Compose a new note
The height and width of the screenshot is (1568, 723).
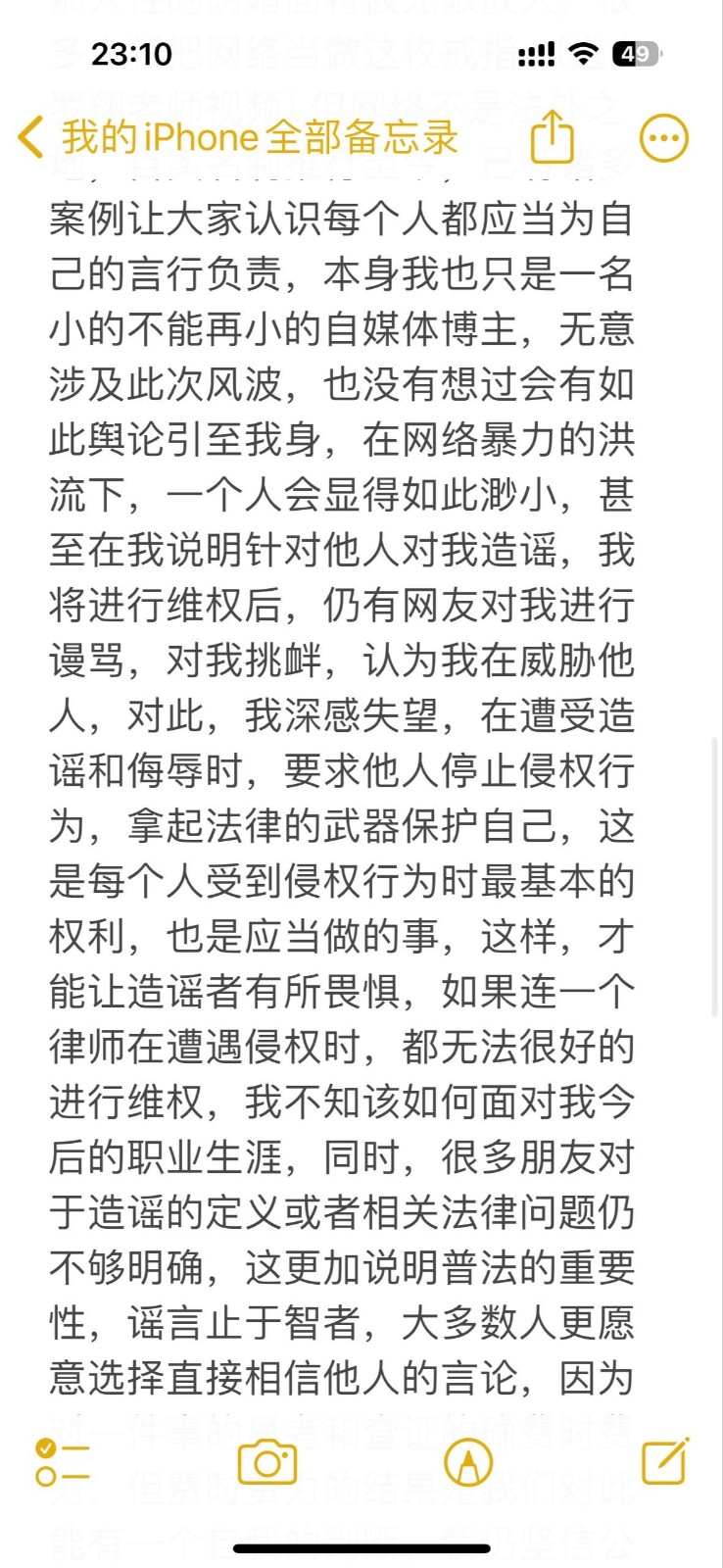point(665,1462)
